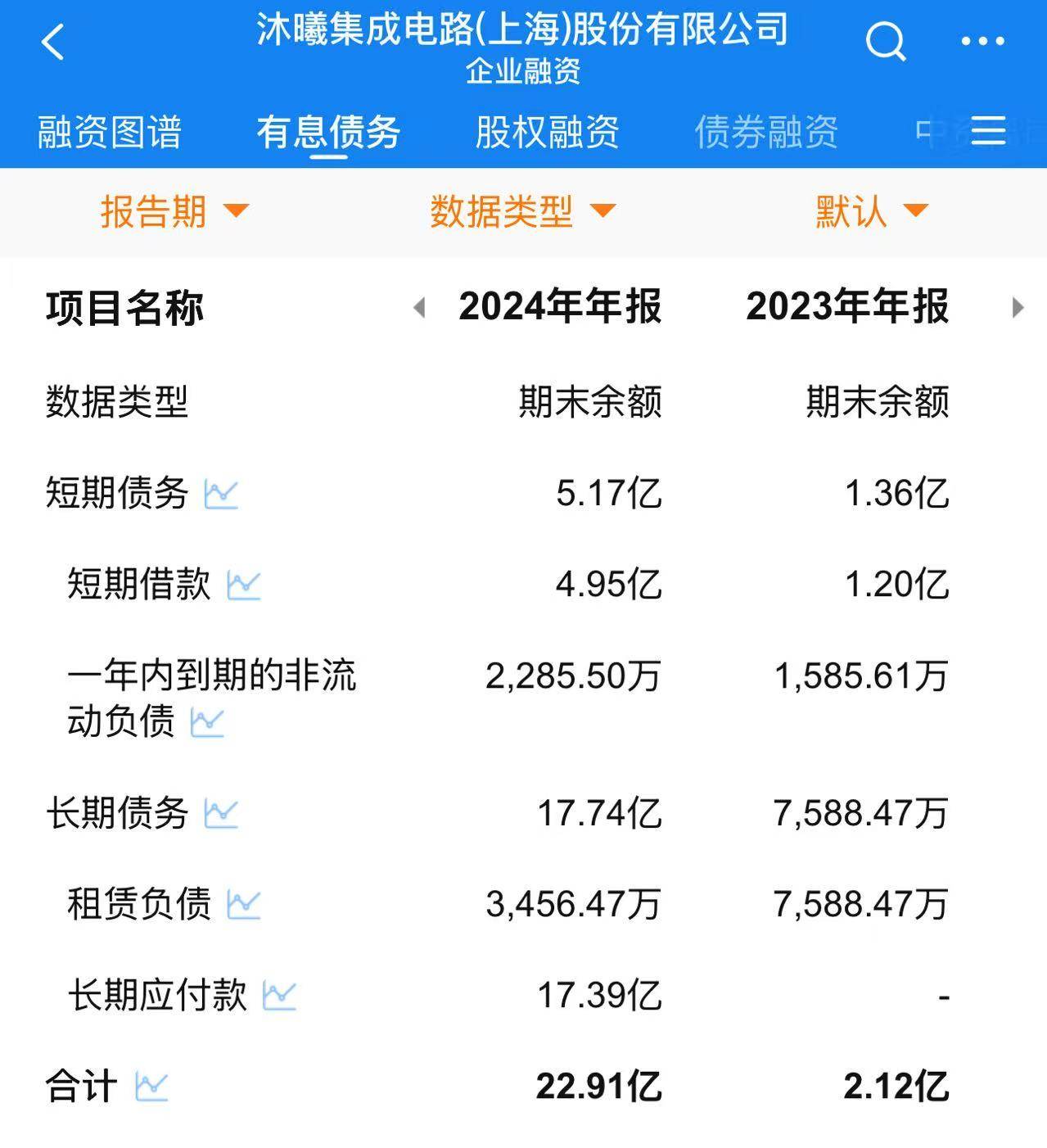View the trend chart for 租赁负债
1047x1148 pixels.
pos(244,905)
